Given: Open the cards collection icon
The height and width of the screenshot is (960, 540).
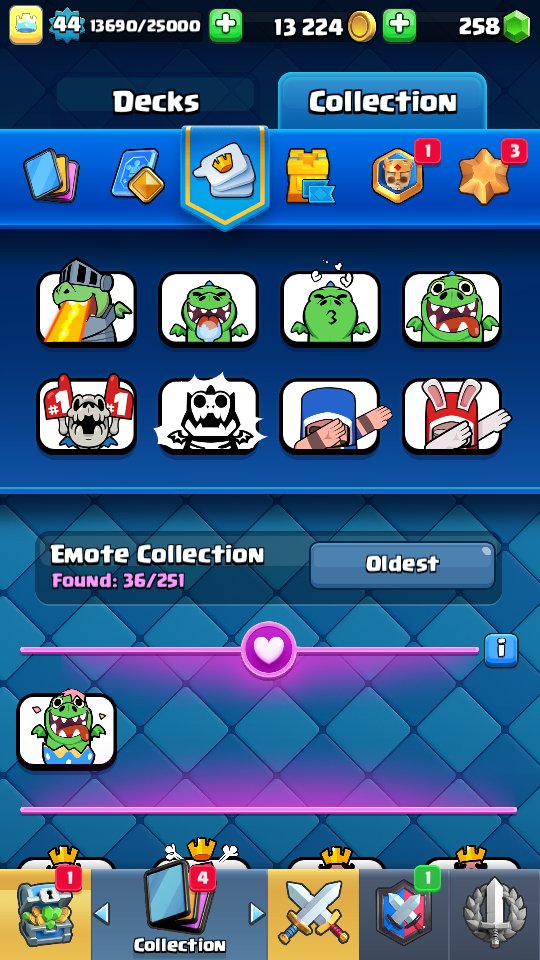Looking at the screenshot, I should (51, 176).
